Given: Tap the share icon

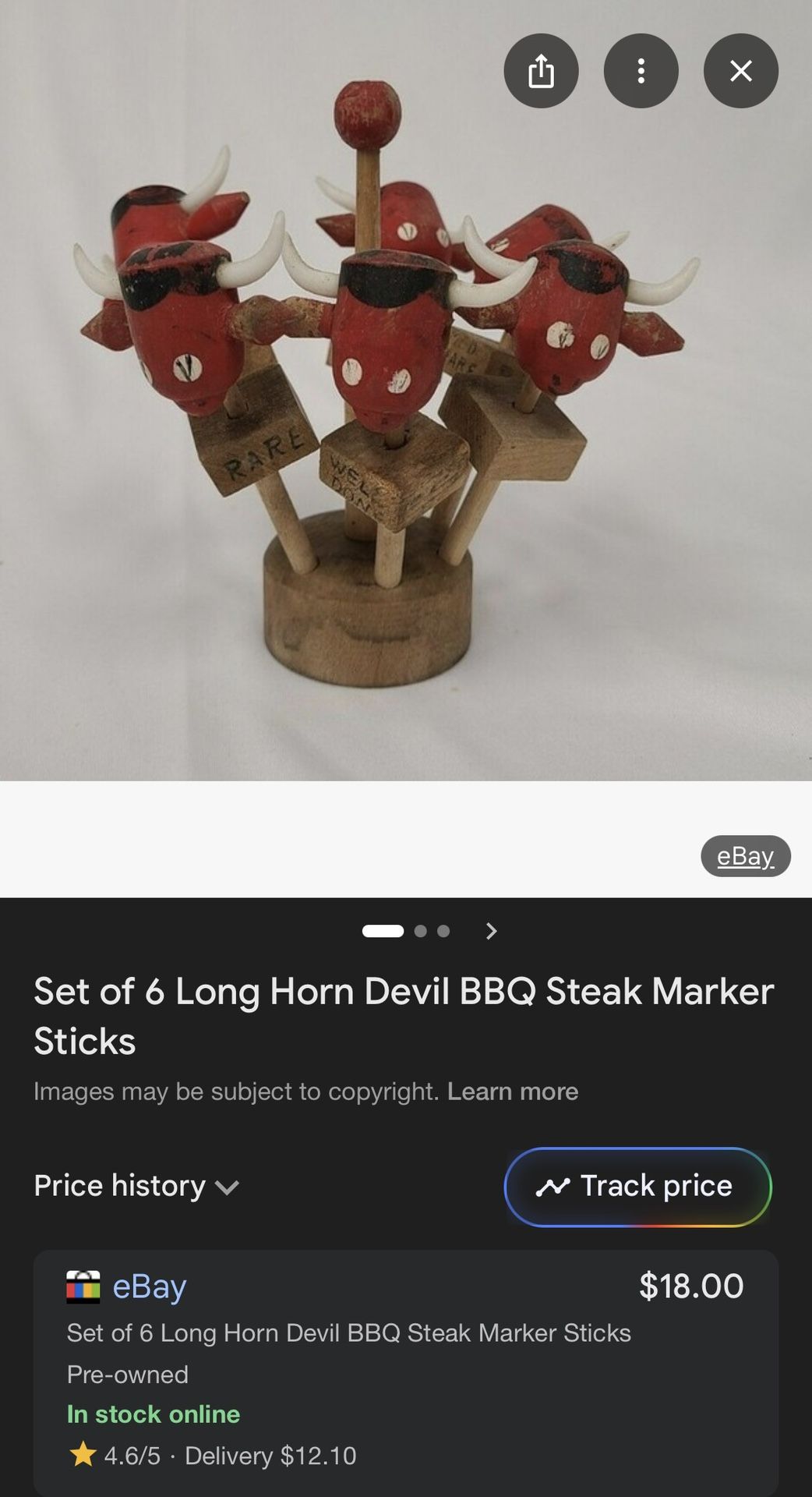Looking at the screenshot, I should [542, 70].
